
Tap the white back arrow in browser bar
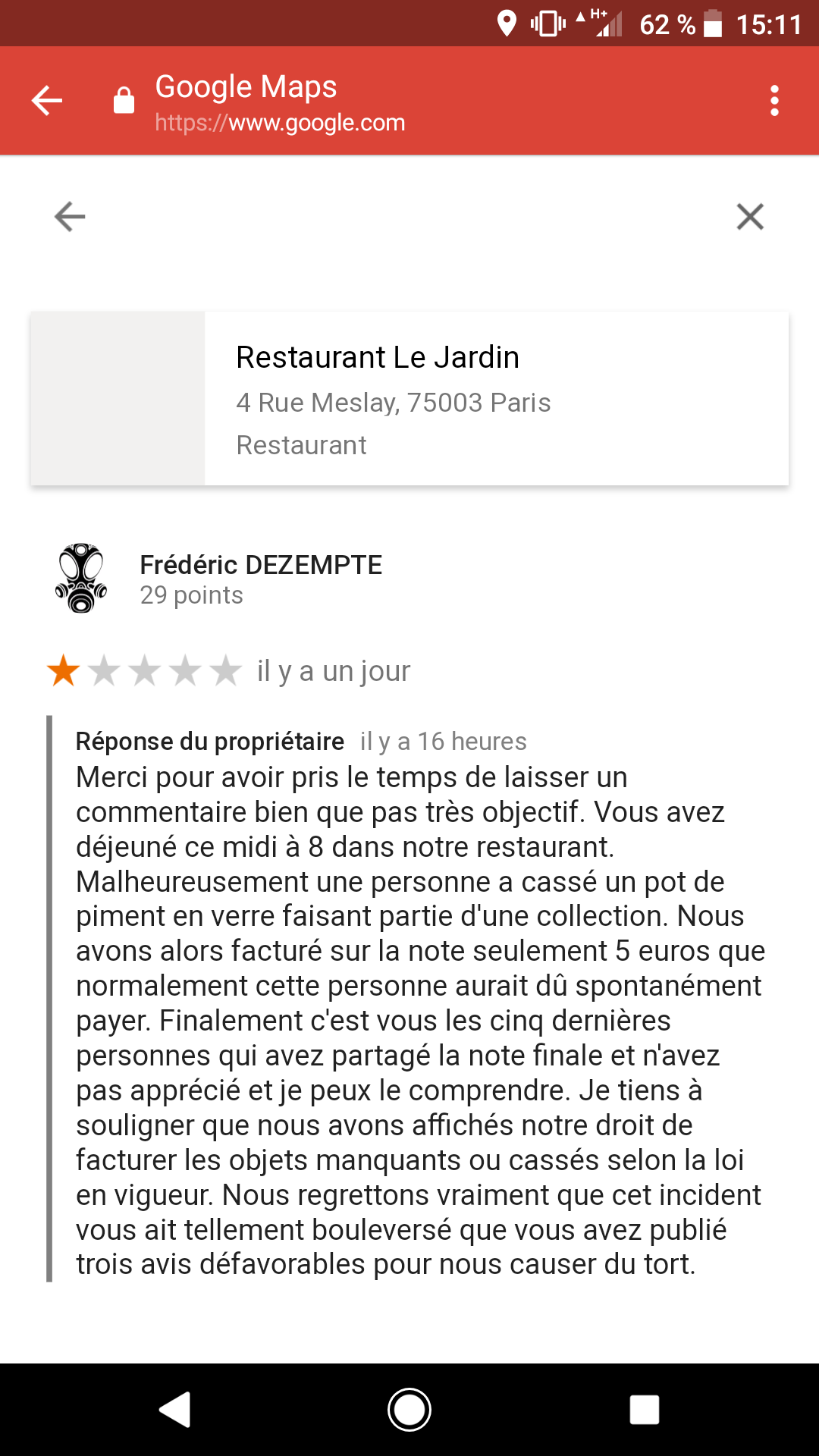[47, 101]
